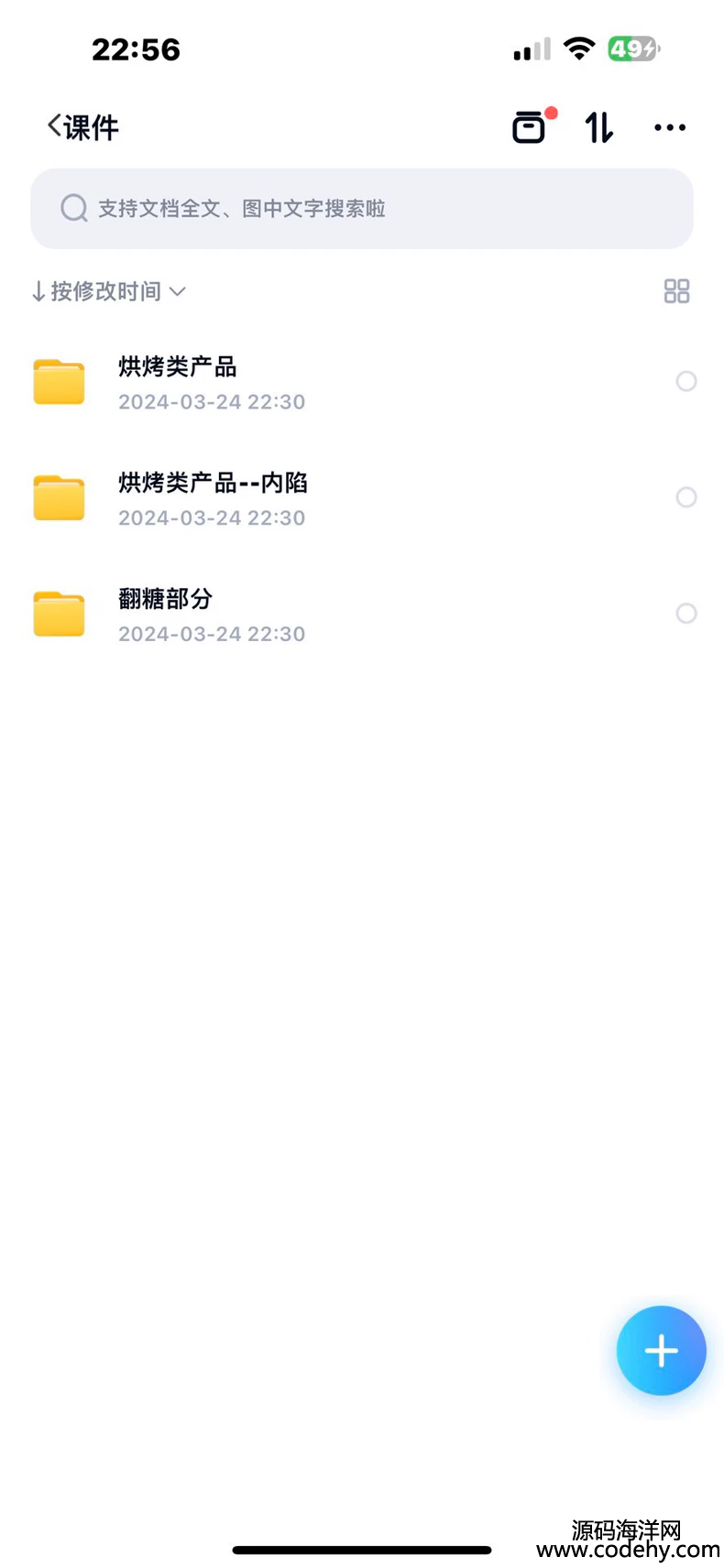This screenshot has width=724, height=1568.
Task: Select the 烘烤类产品 folder checkbox
Action: 686,381
